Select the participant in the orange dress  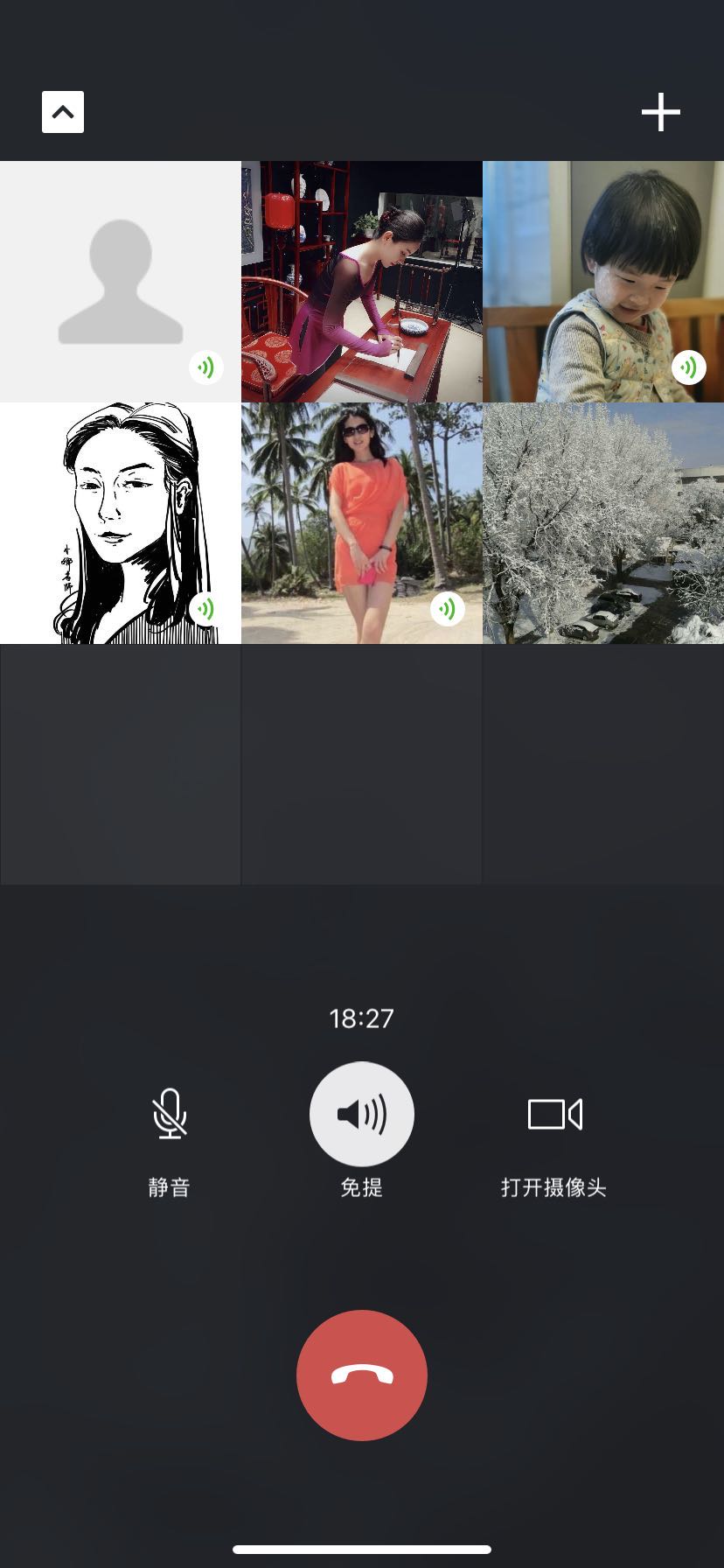point(361,523)
